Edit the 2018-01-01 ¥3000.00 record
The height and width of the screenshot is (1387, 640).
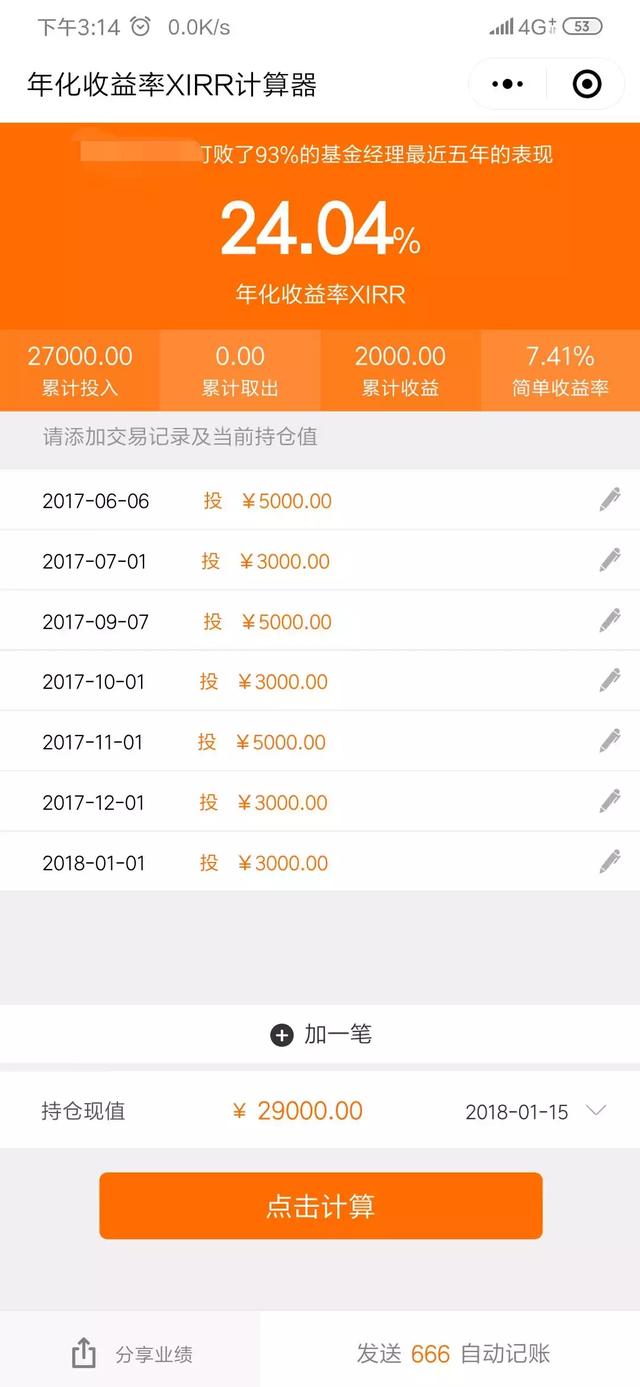[x=610, y=862]
